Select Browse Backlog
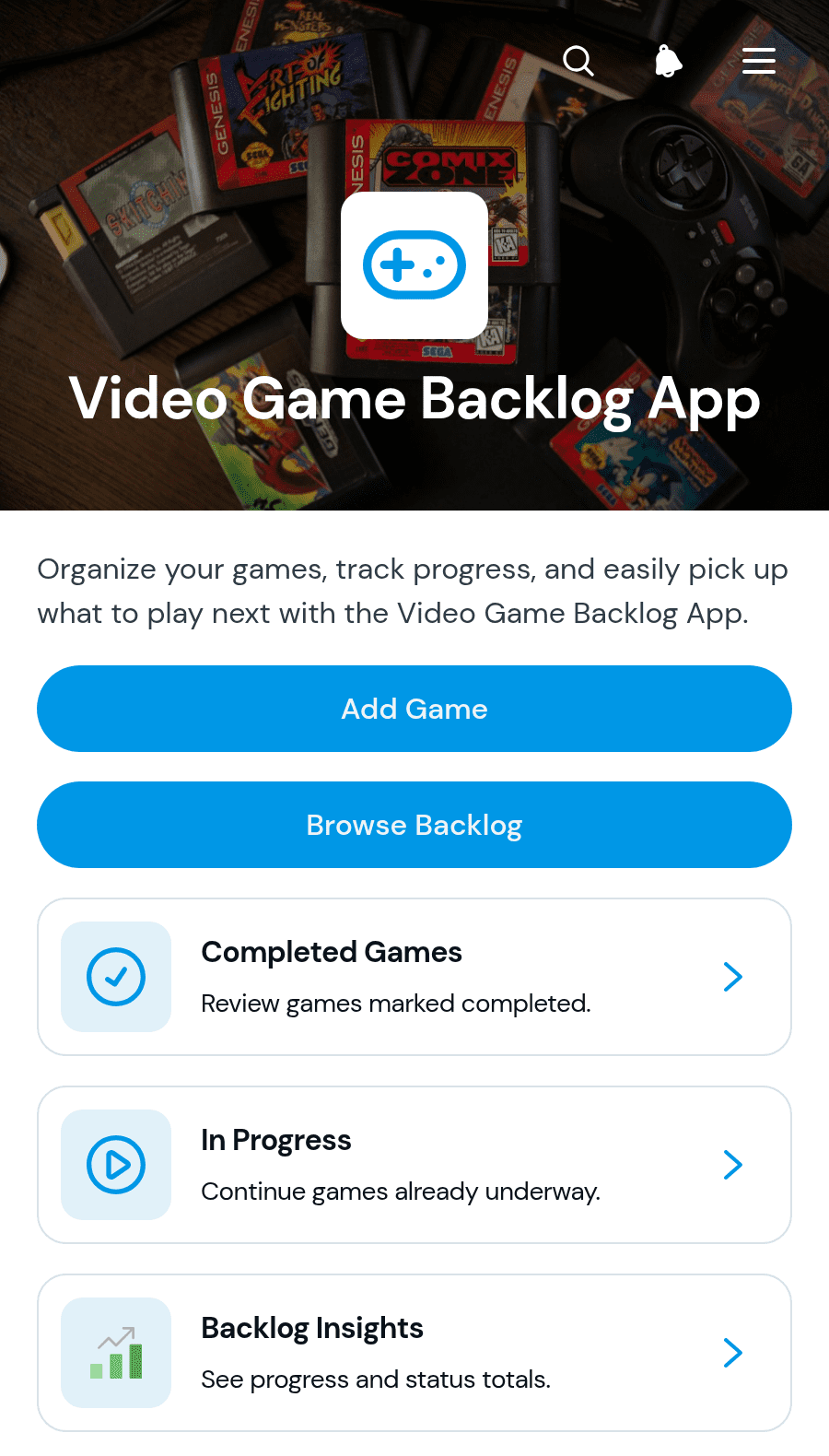The width and height of the screenshot is (829, 1456). point(414,825)
